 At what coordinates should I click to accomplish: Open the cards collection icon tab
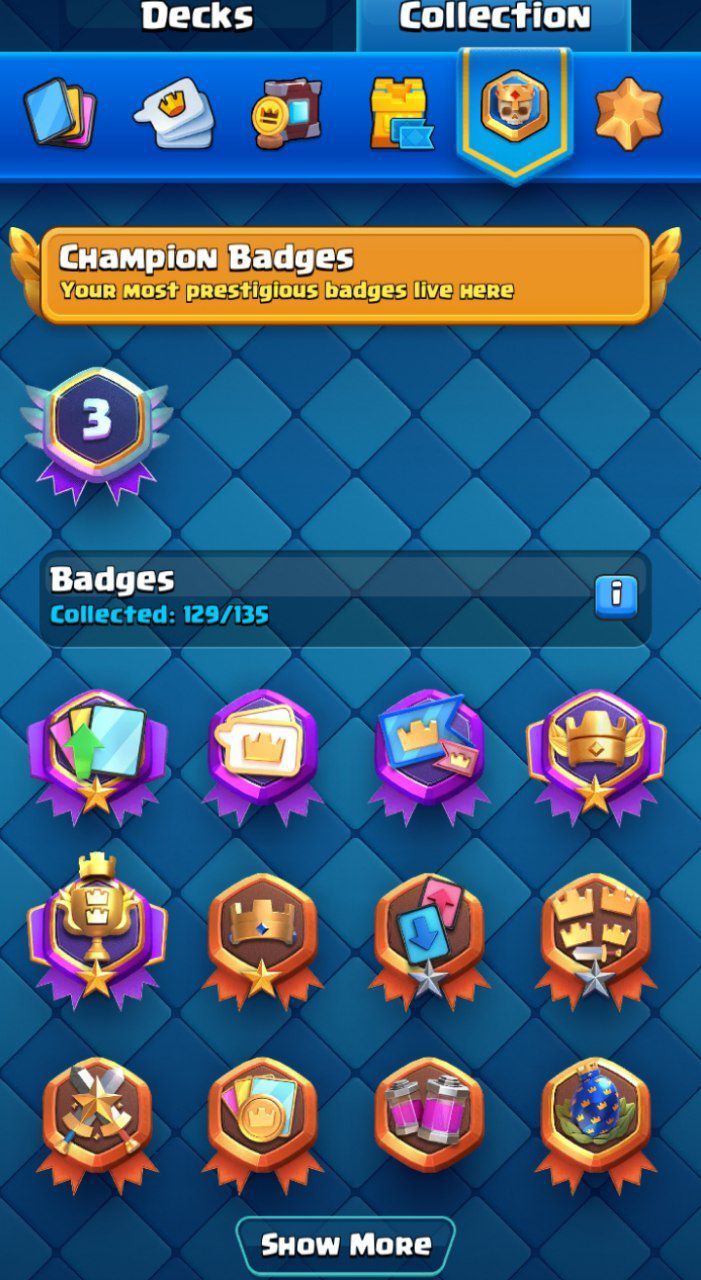(58, 114)
